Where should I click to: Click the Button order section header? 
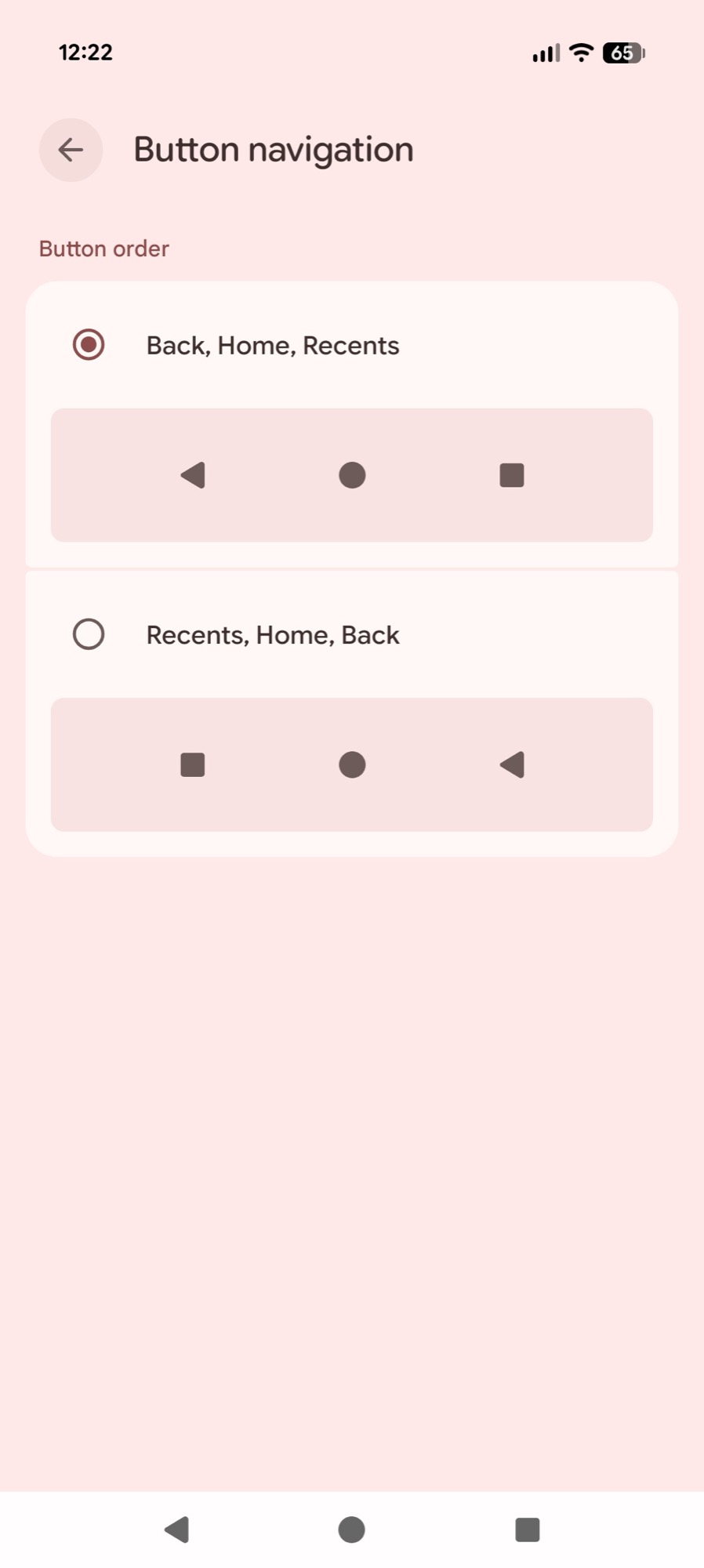tap(103, 248)
